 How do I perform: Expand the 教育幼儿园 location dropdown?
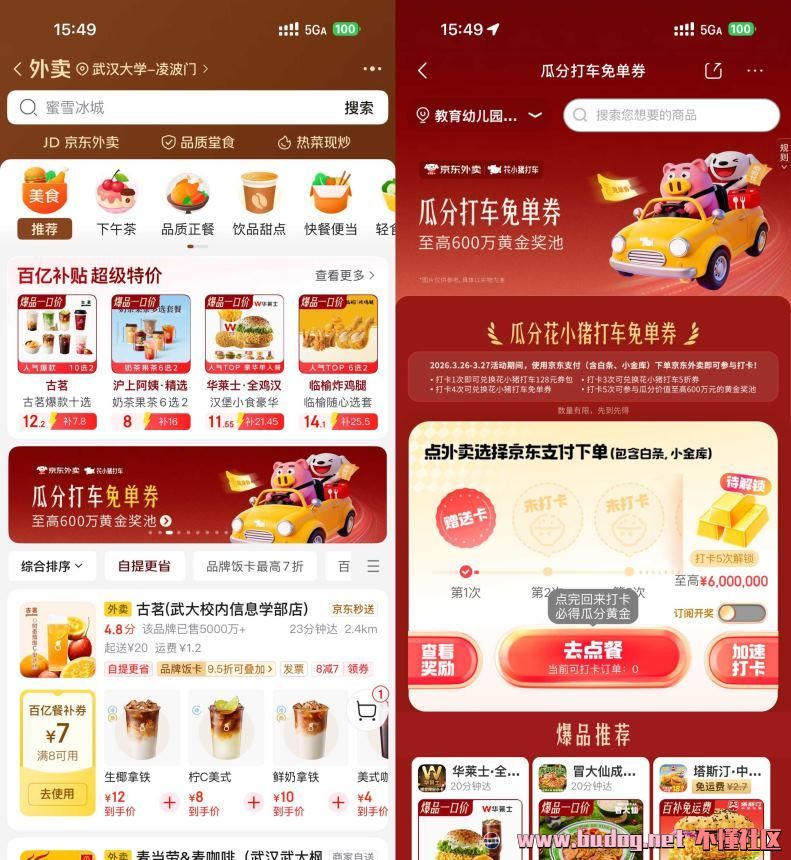(535, 115)
